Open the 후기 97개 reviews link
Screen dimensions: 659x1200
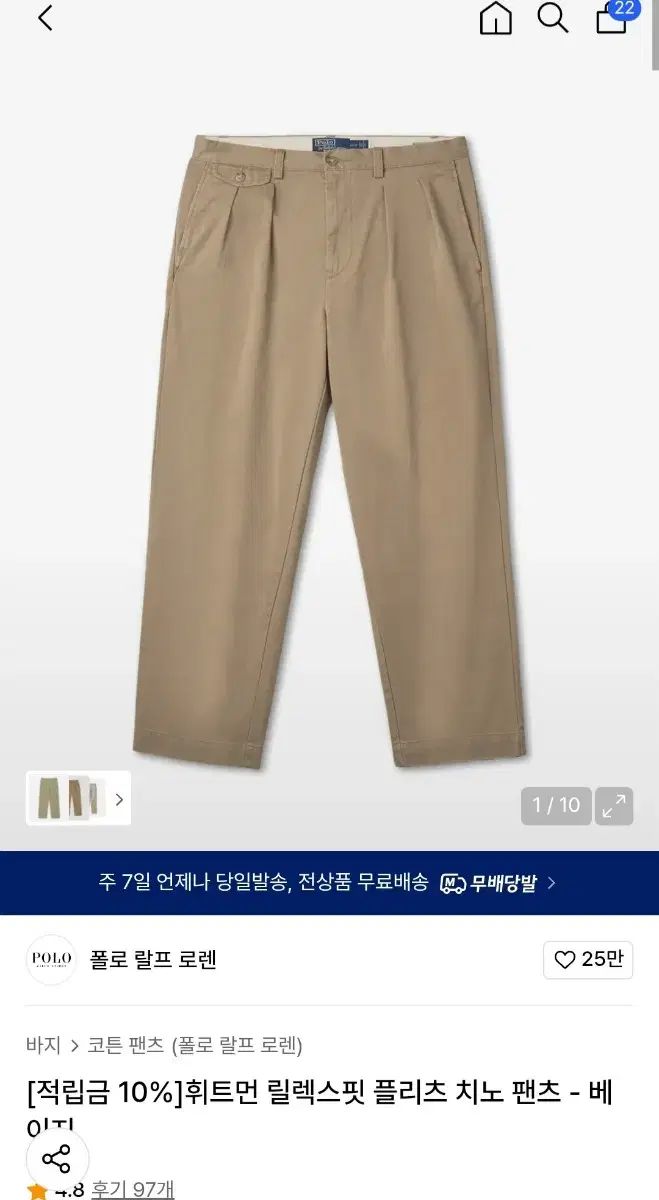click(x=132, y=1190)
